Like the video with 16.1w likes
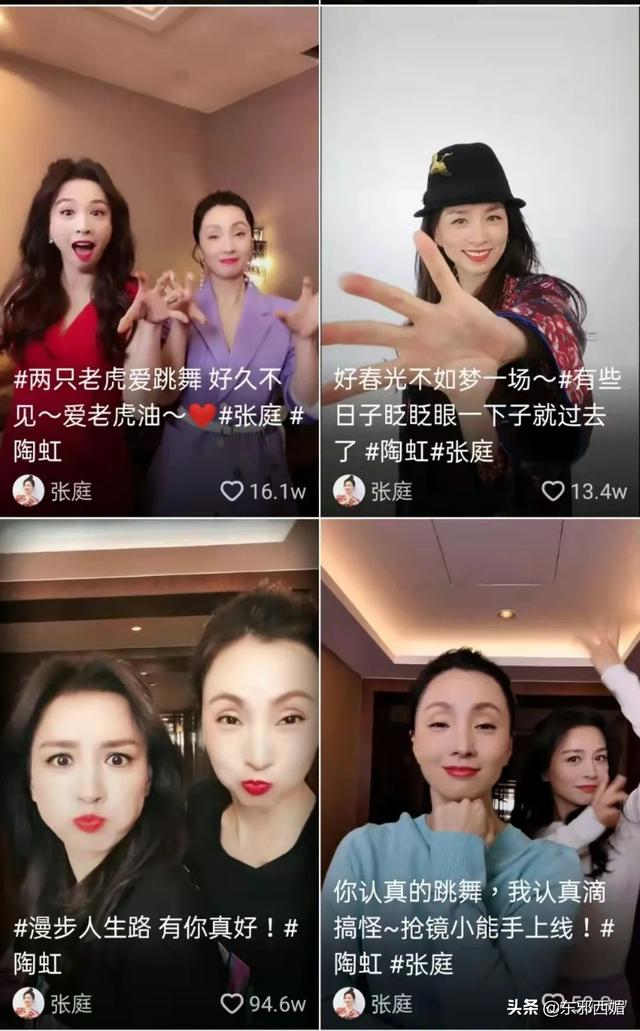 (x=232, y=491)
